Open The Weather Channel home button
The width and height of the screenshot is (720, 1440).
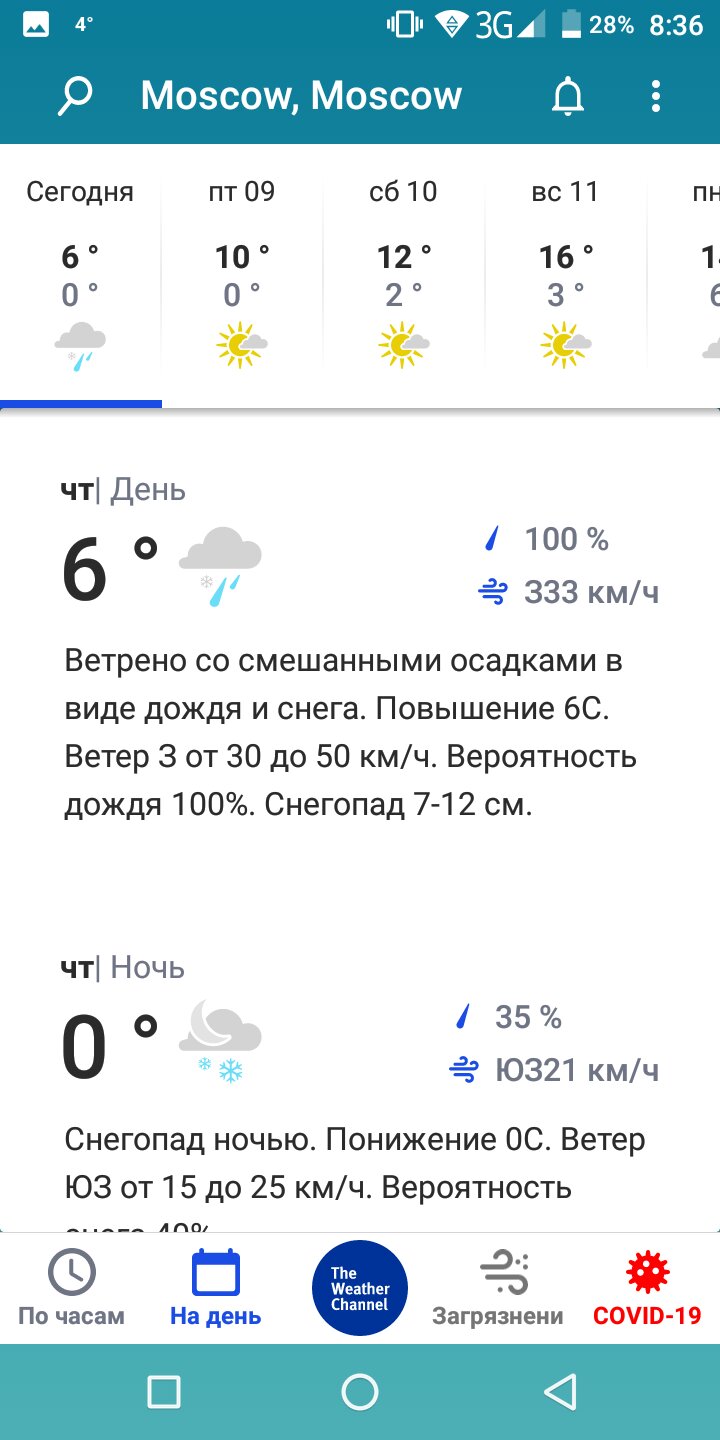360,1288
